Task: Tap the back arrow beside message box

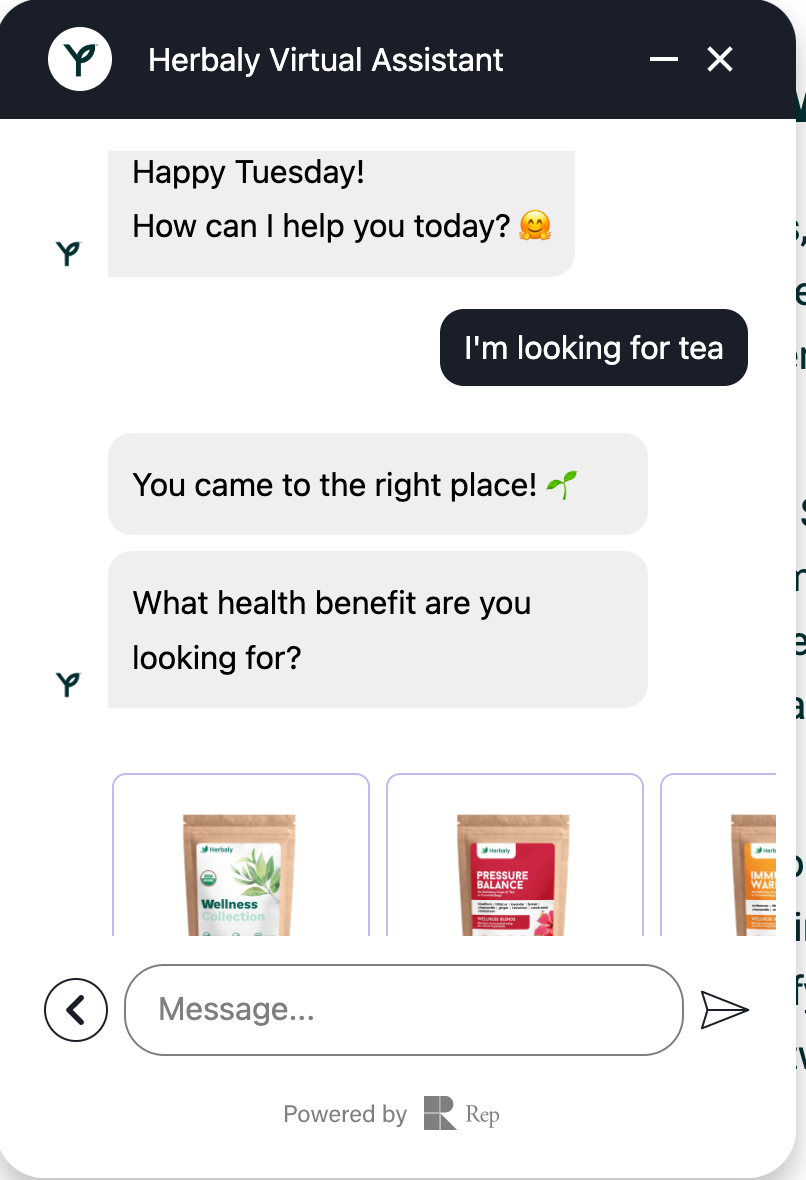Action: point(76,1010)
